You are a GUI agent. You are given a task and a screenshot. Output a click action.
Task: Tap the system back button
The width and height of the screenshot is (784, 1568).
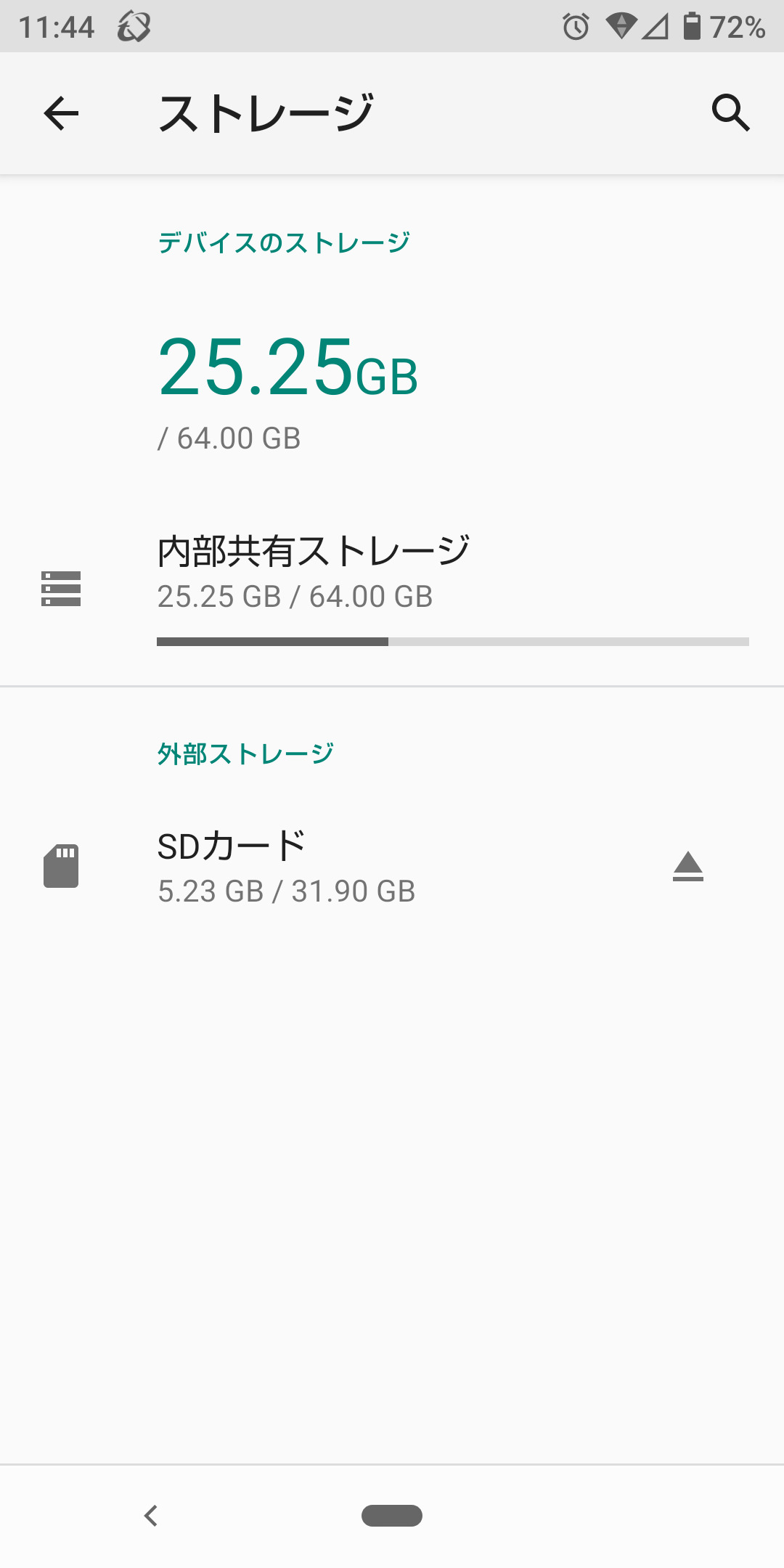coord(151,1516)
